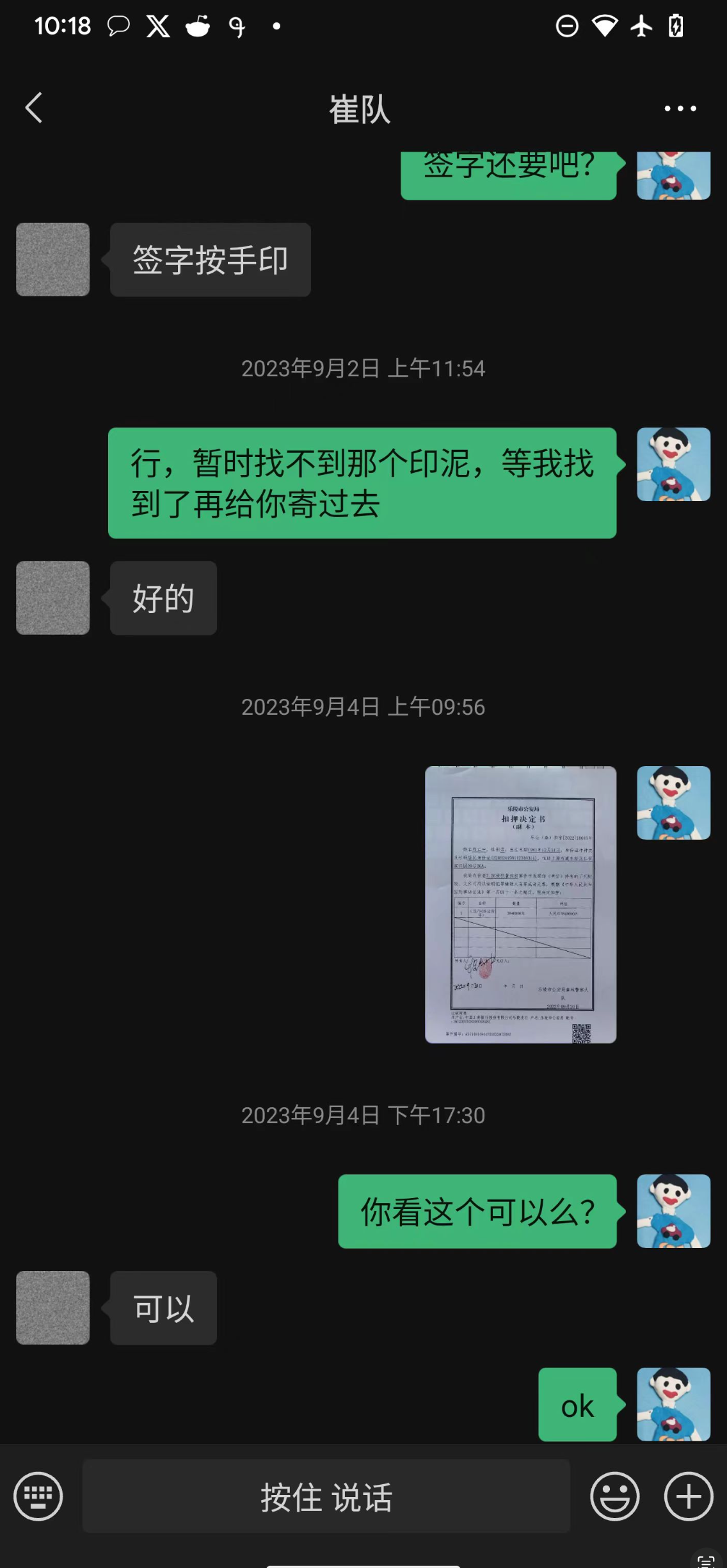Open the emoji sticker panel
This screenshot has height=1568, width=727.
click(614, 1496)
